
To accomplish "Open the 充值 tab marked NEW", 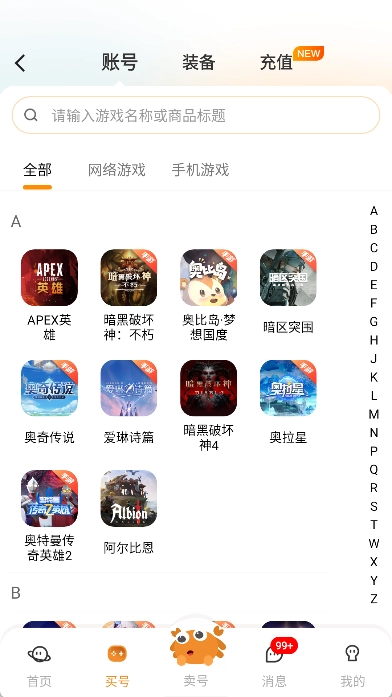I will pos(276,62).
